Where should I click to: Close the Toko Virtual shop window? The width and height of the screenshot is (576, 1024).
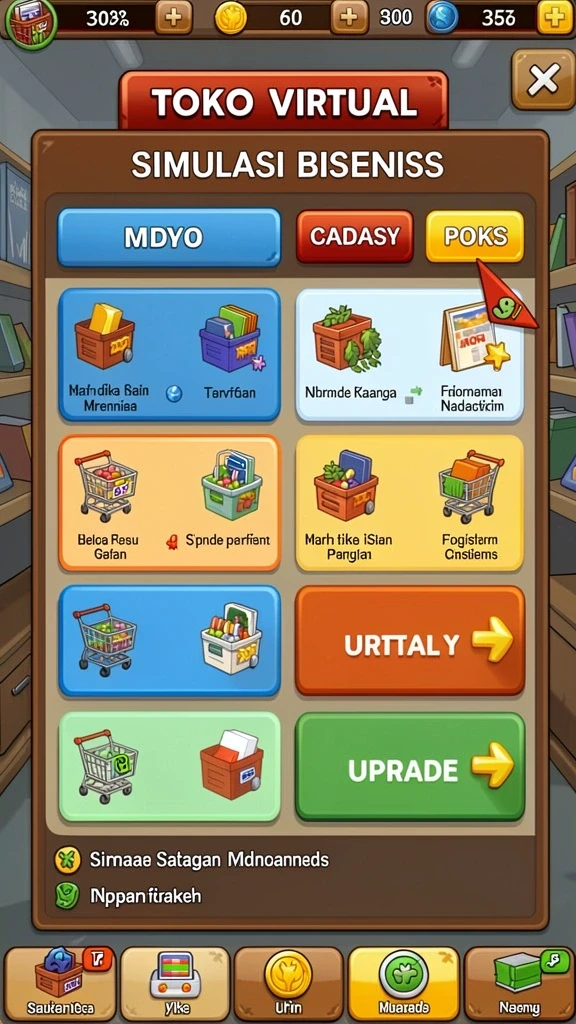(x=543, y=80)
